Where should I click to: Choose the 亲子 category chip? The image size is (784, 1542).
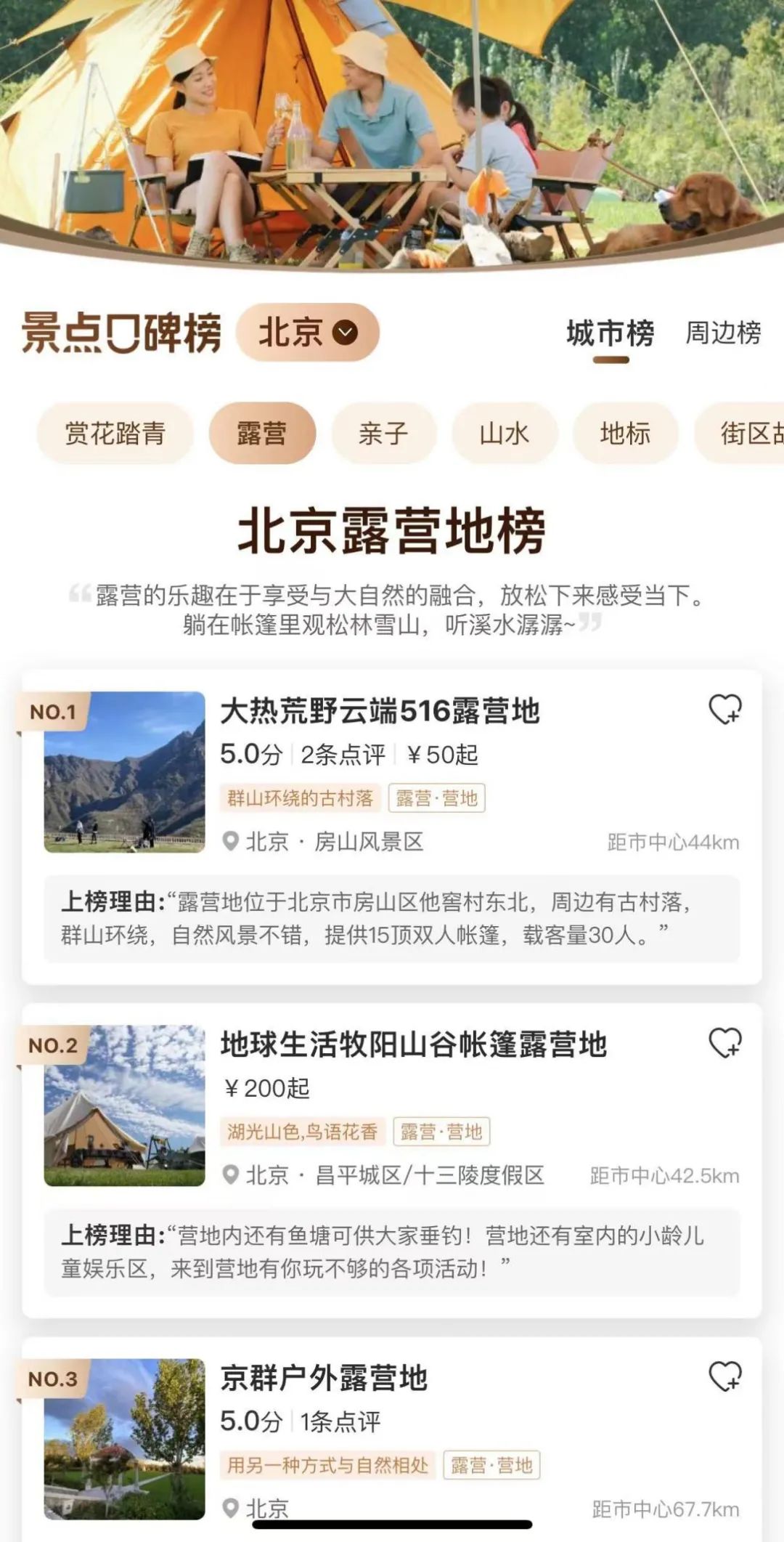coord(383,434)
